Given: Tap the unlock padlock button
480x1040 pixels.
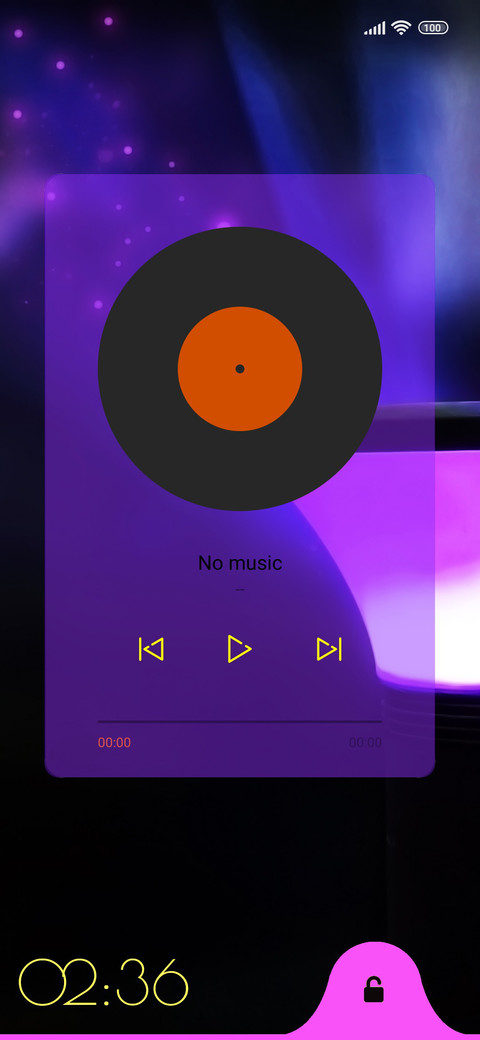Looking at the screenshot, I should click(x=373, y=989).
